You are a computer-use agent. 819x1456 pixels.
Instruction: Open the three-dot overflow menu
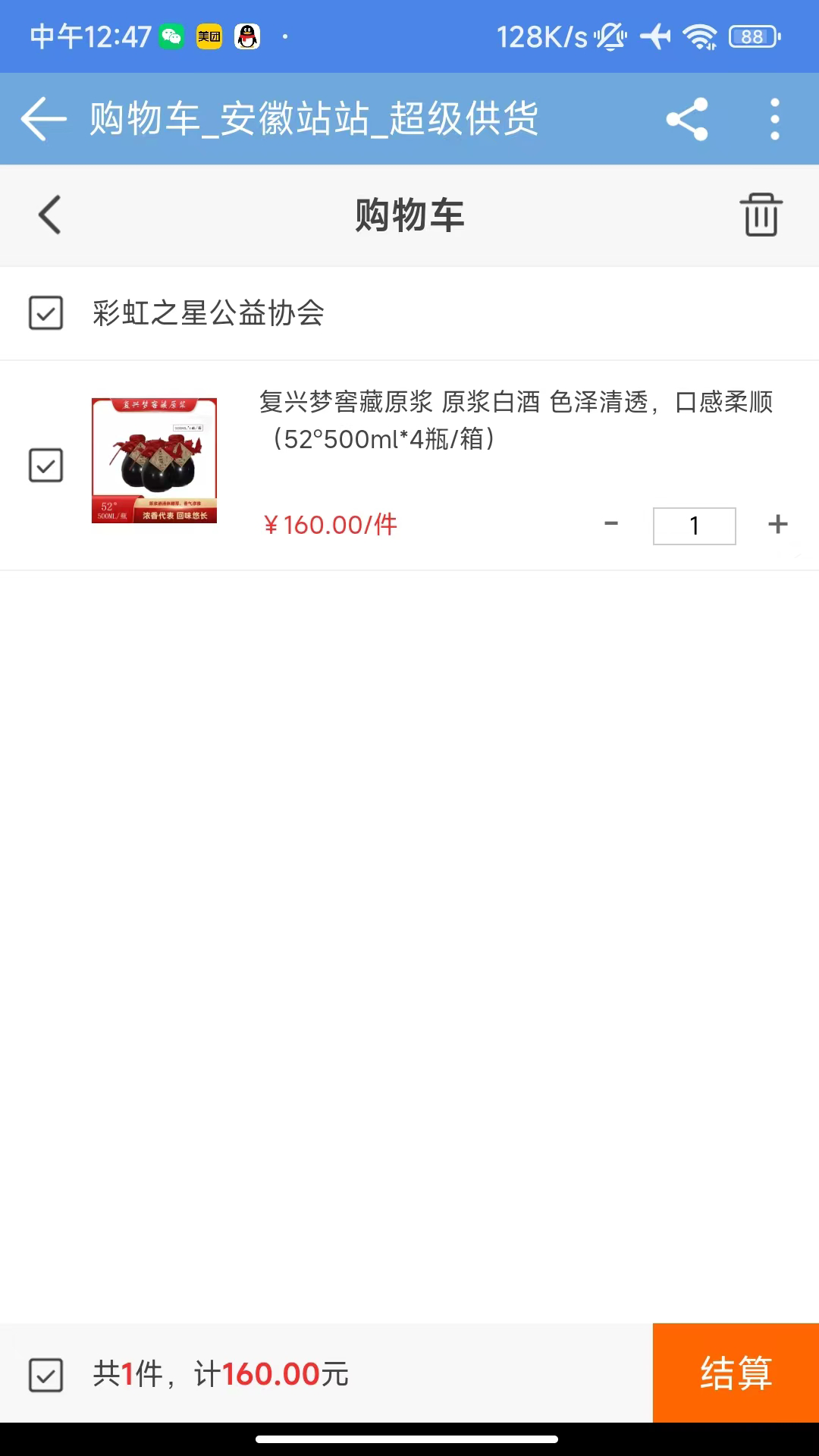pyautogui.click(x=775, y=118)
